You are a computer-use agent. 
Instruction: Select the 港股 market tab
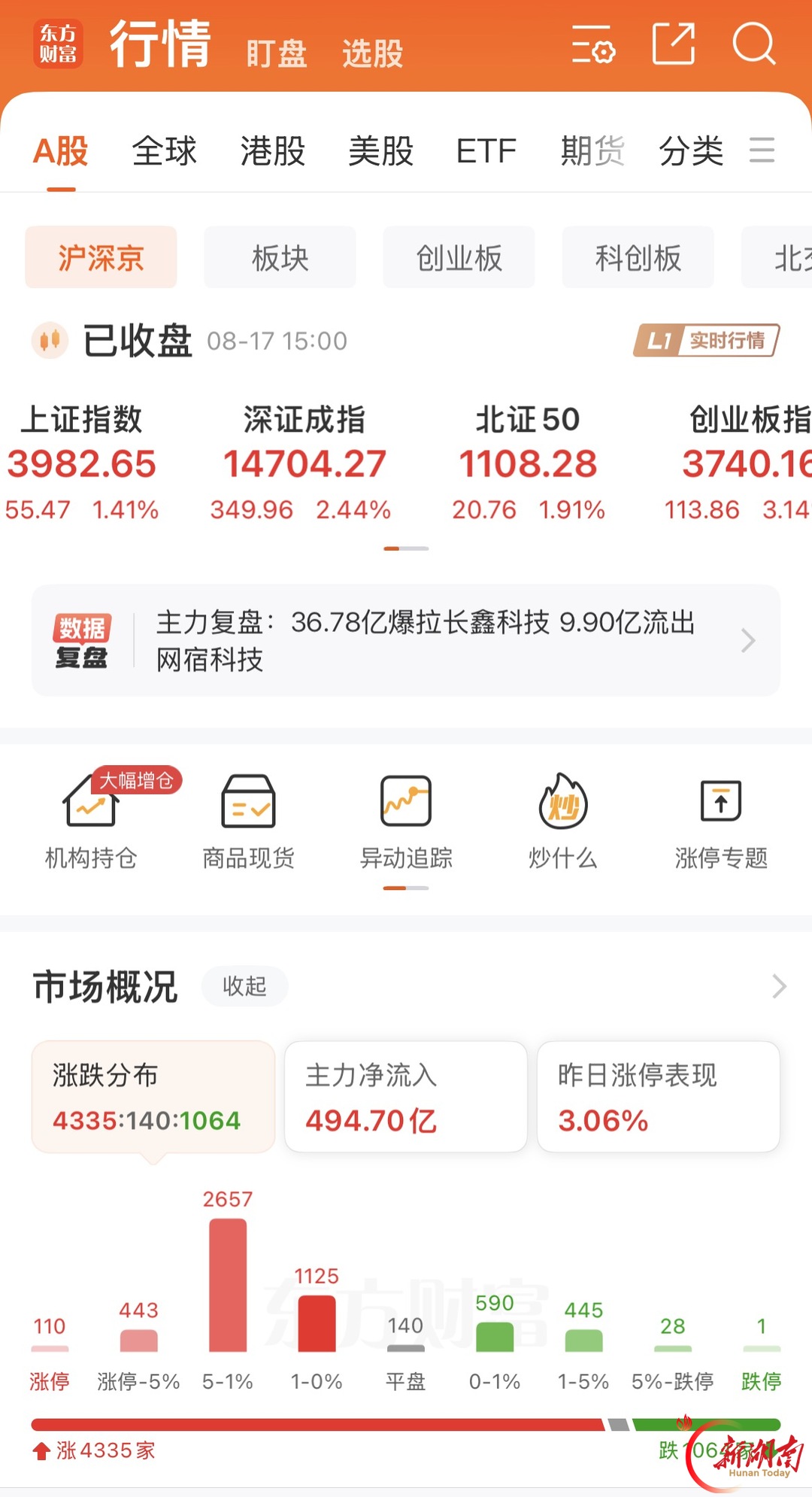tap(272, 151)
